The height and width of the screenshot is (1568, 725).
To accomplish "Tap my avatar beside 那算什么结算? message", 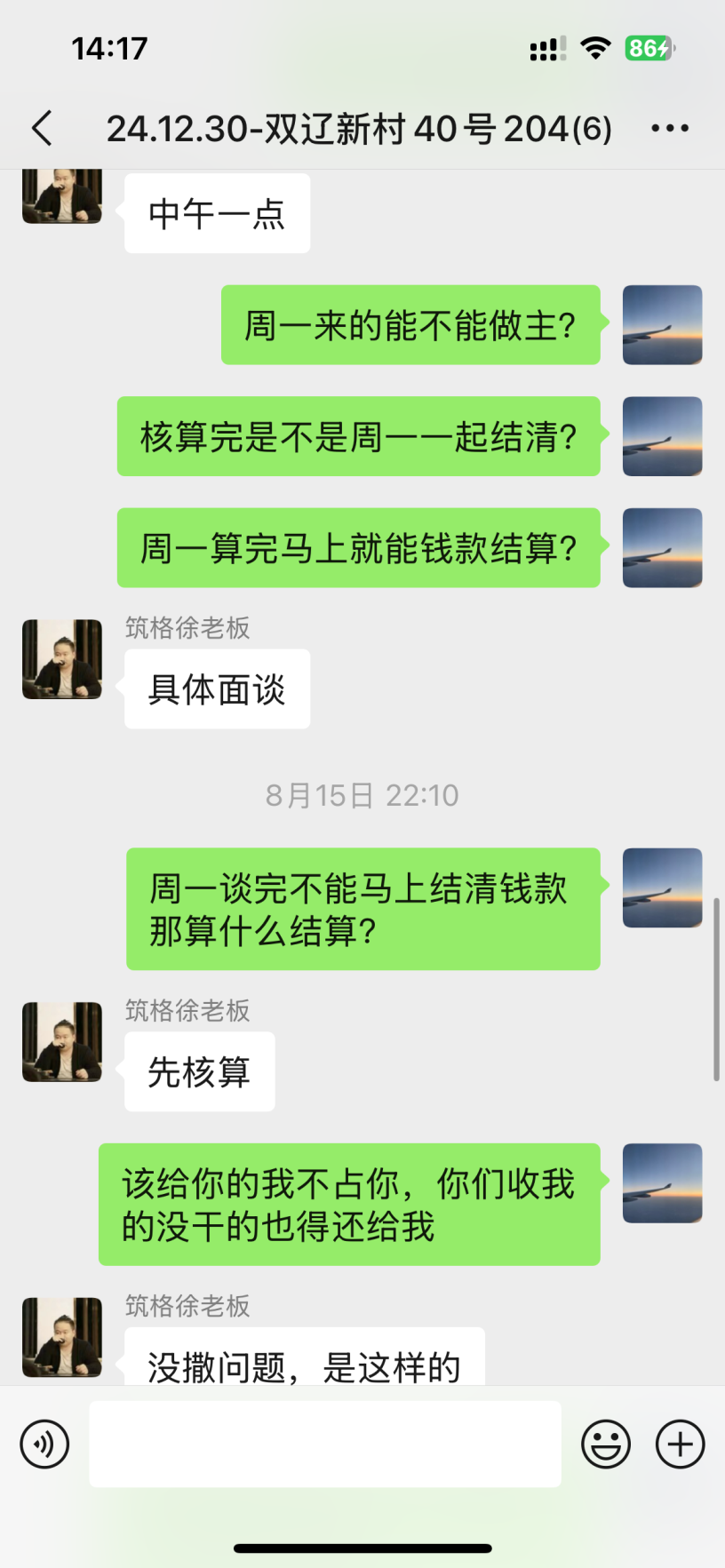I will [x=662, y=888].
